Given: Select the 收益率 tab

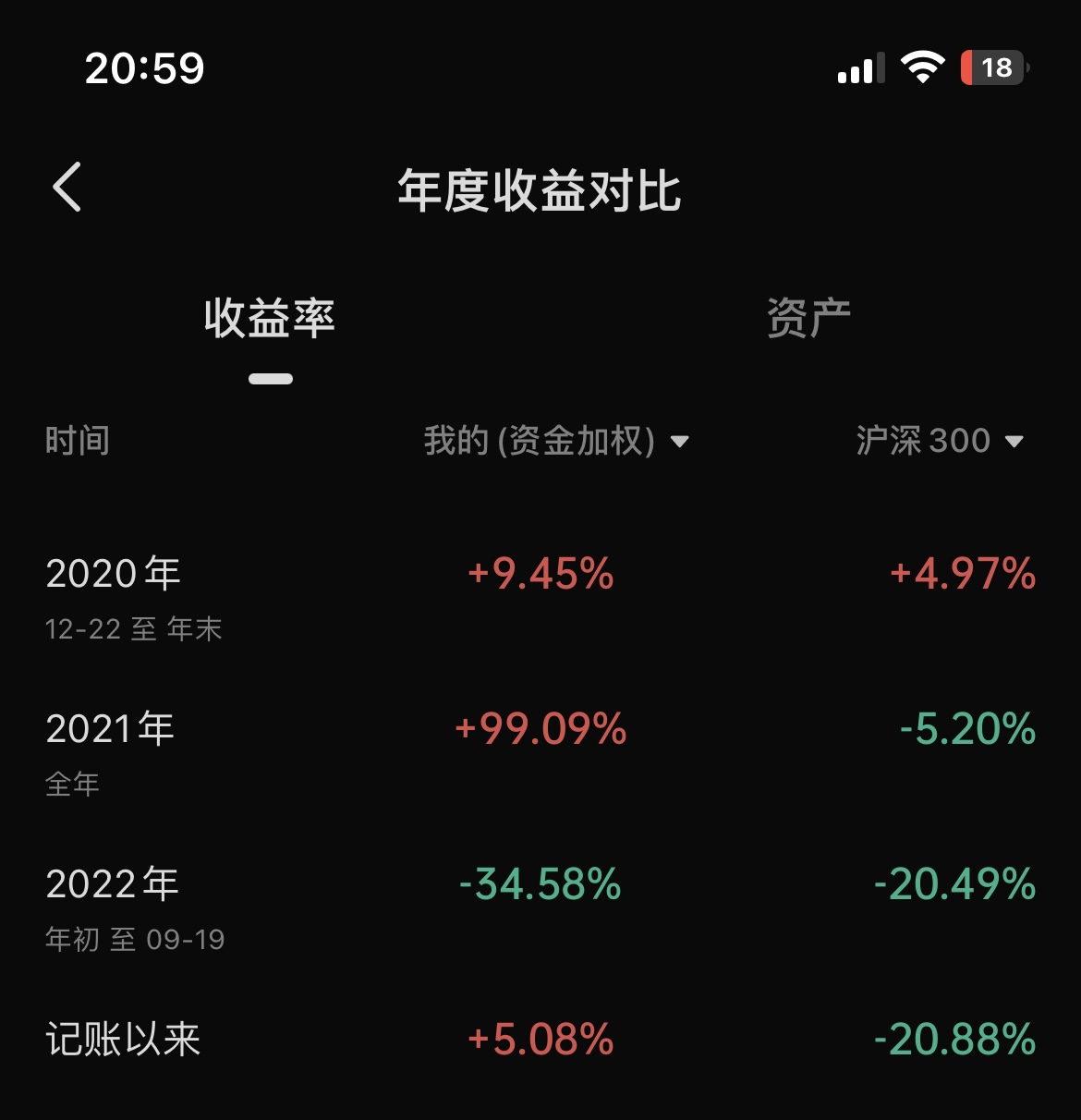Looking at the screenshot, I should (x=270, y=318).
